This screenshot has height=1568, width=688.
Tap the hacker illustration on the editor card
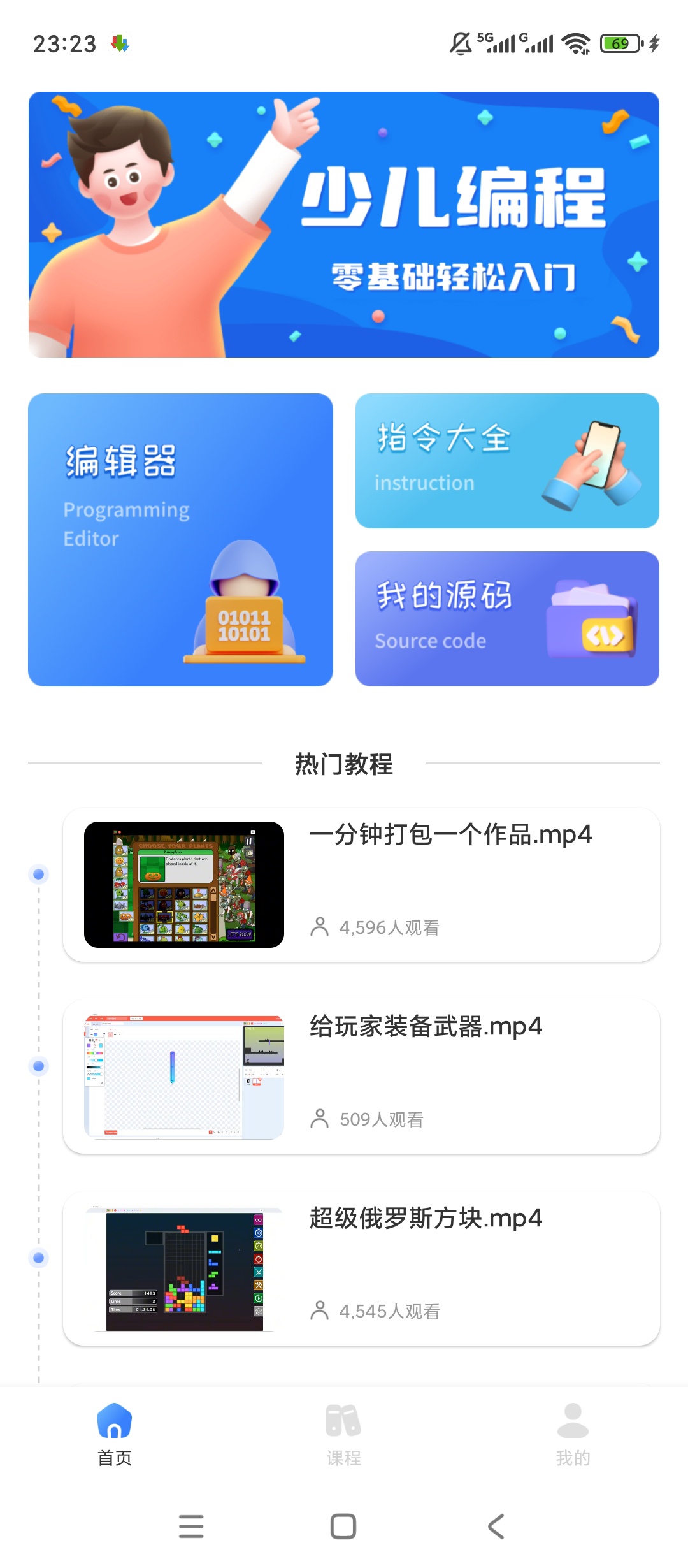coord(245,612)
